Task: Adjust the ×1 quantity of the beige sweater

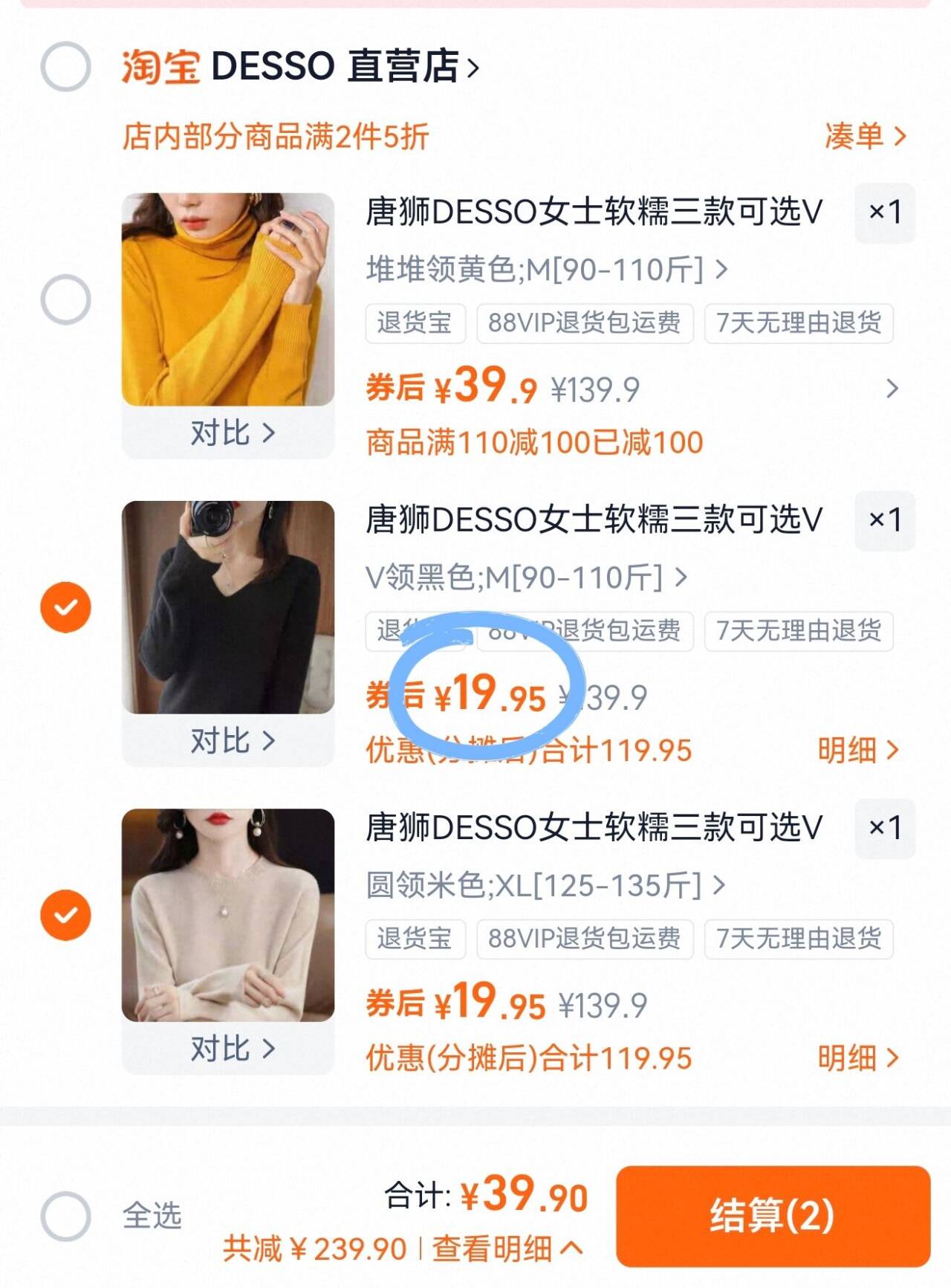Action: click(x=884, y=828)
